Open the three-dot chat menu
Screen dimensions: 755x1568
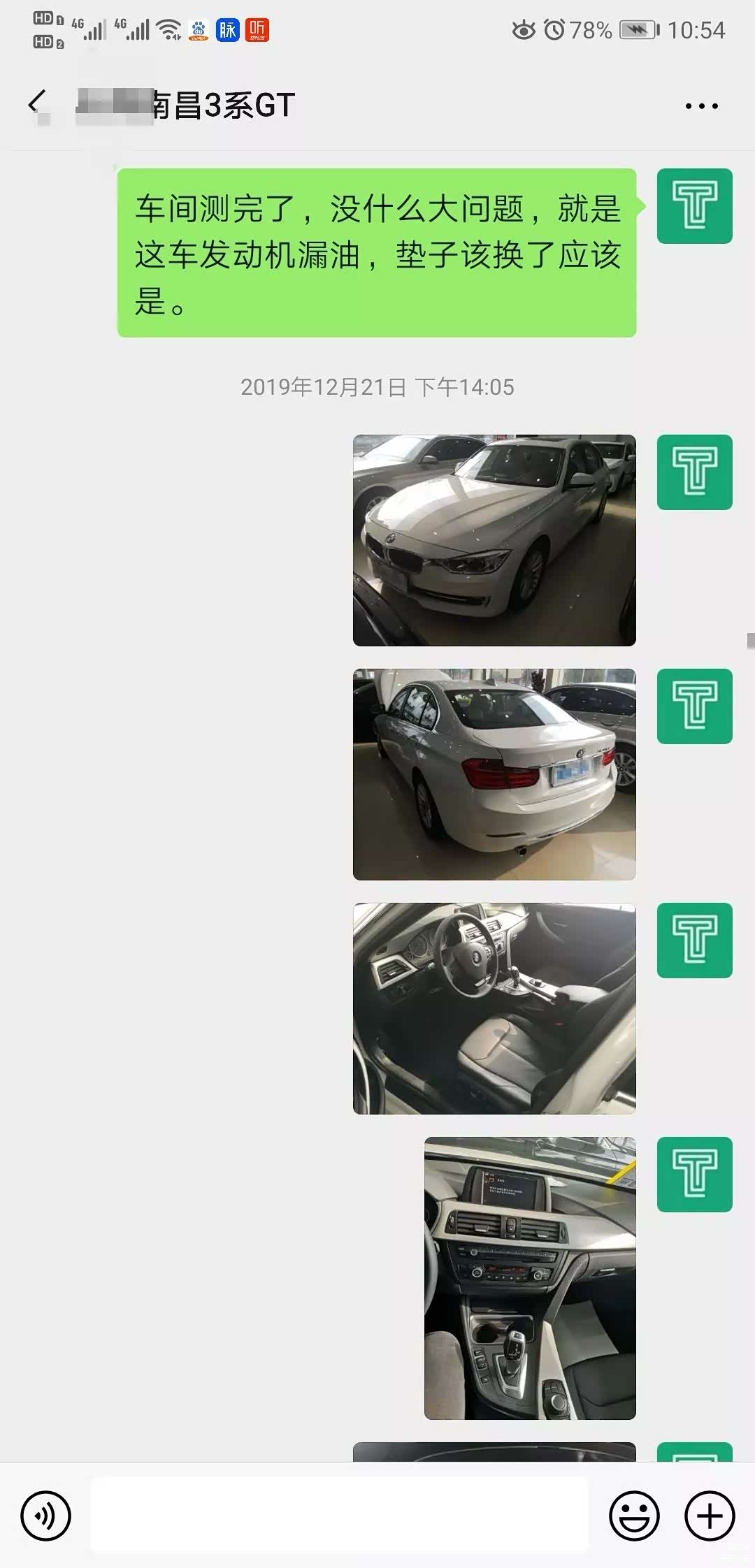(x=701, y=106)
